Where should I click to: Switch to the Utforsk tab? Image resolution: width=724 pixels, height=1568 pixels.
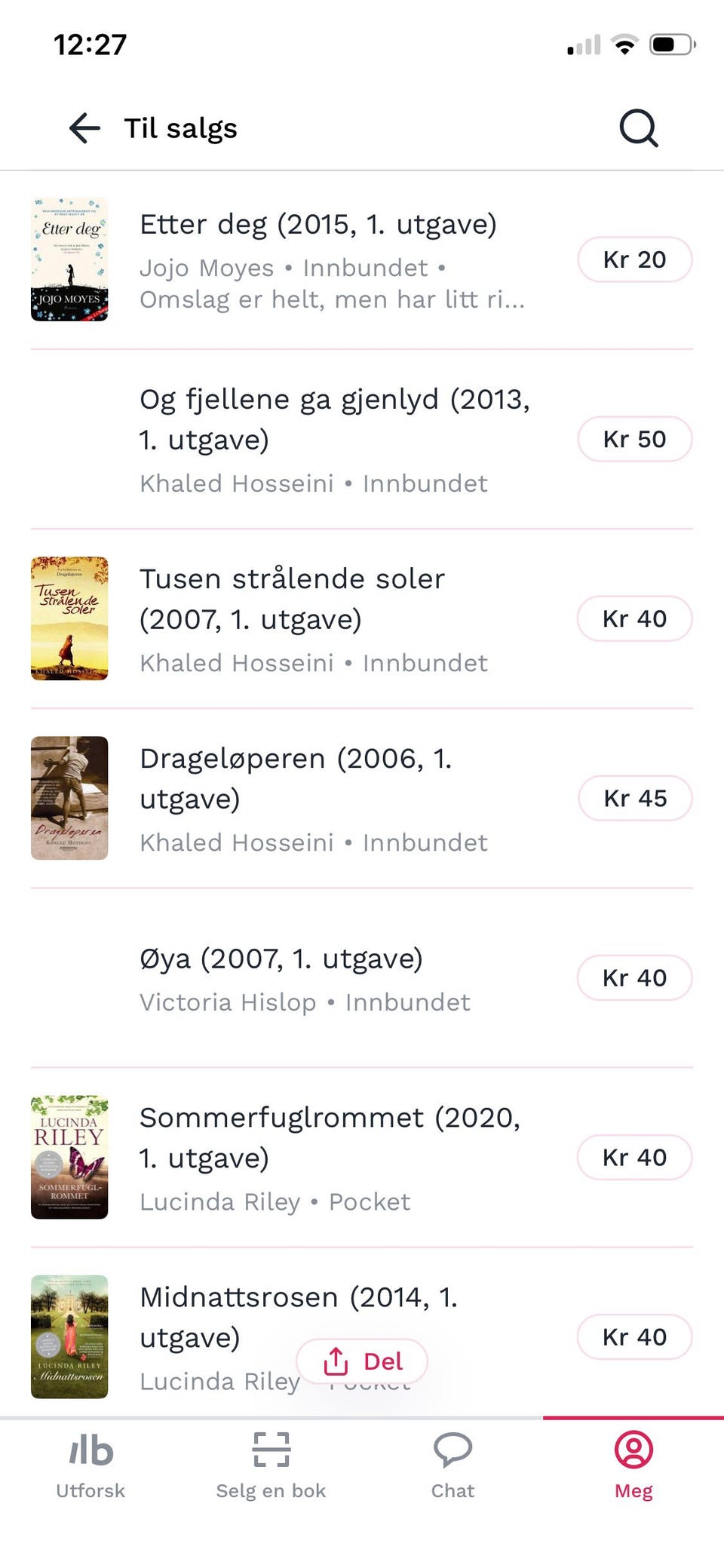[x=89, y=1467]
